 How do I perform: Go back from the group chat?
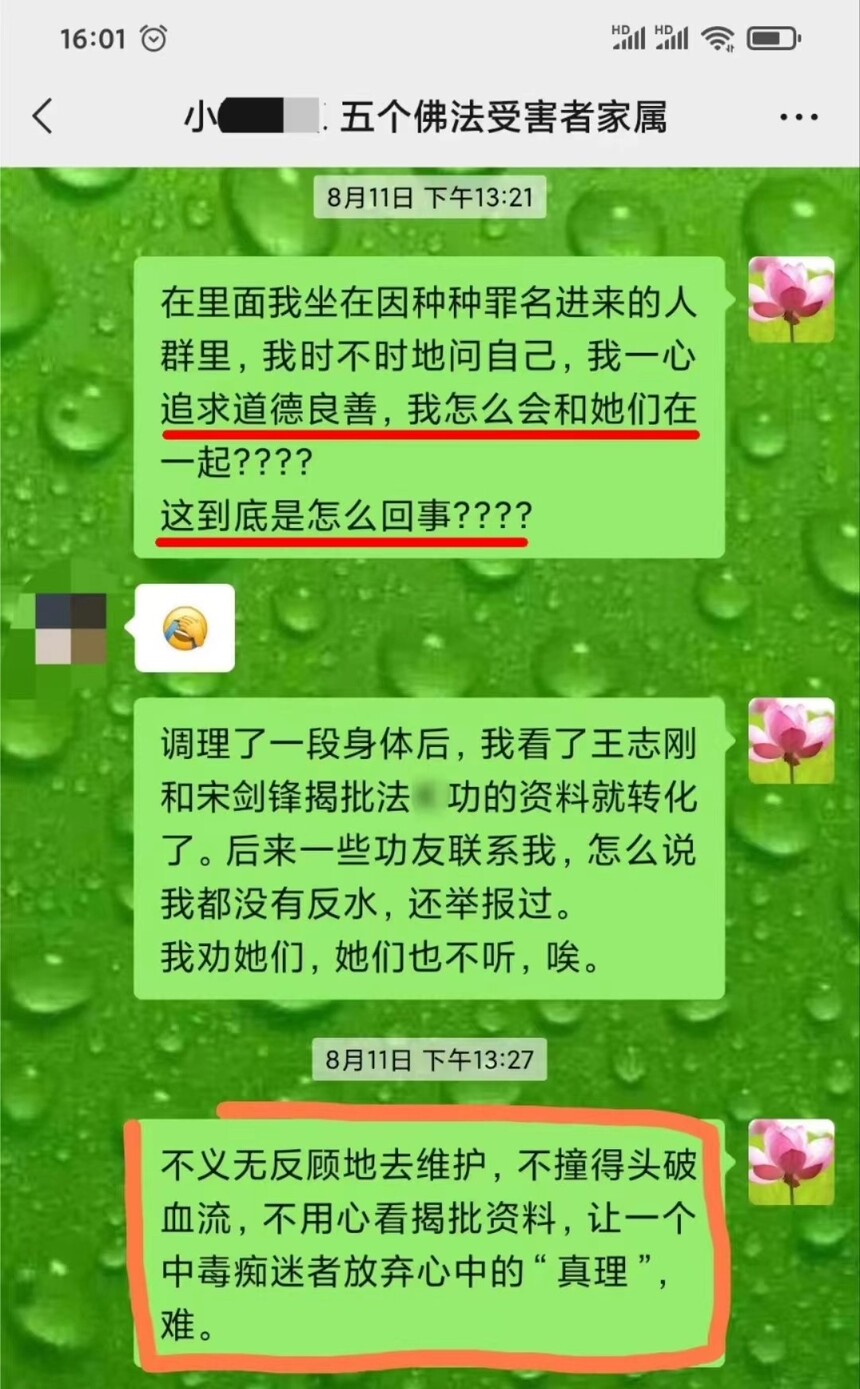coord(42,118)
